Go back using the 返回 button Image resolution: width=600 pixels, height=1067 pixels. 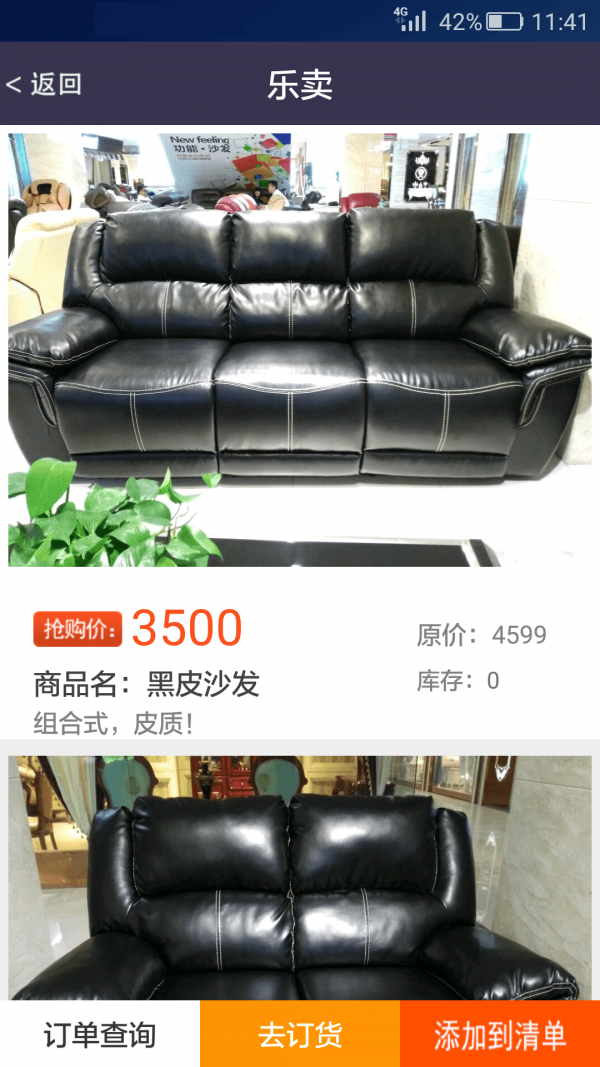pyautogui.click(x=45, y=84)
